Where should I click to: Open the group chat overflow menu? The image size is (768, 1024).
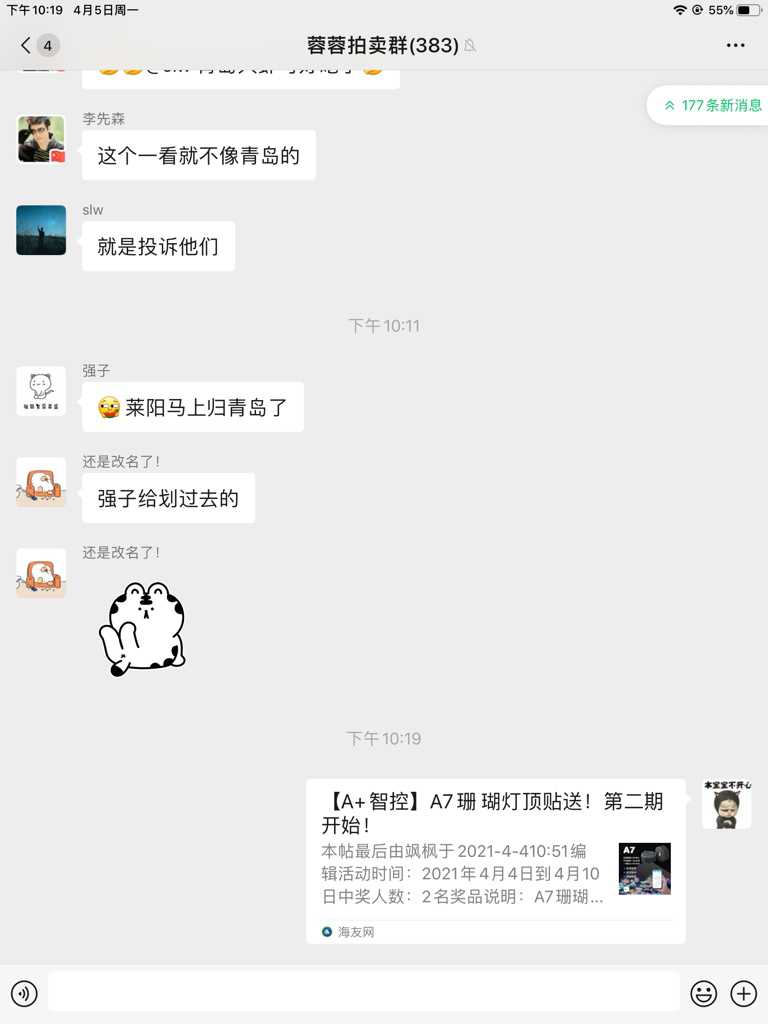pos(735,45)
